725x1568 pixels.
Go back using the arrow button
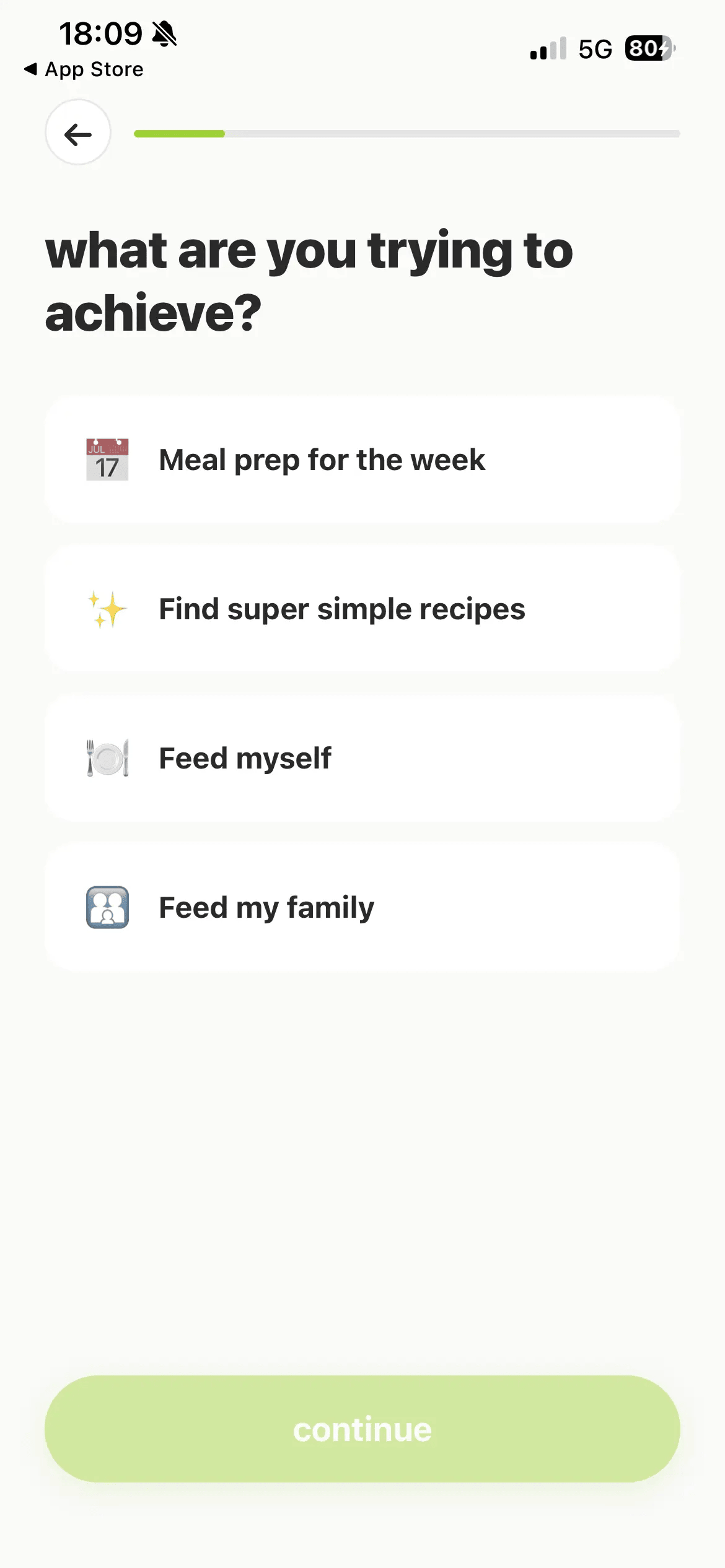click(78, 133)
